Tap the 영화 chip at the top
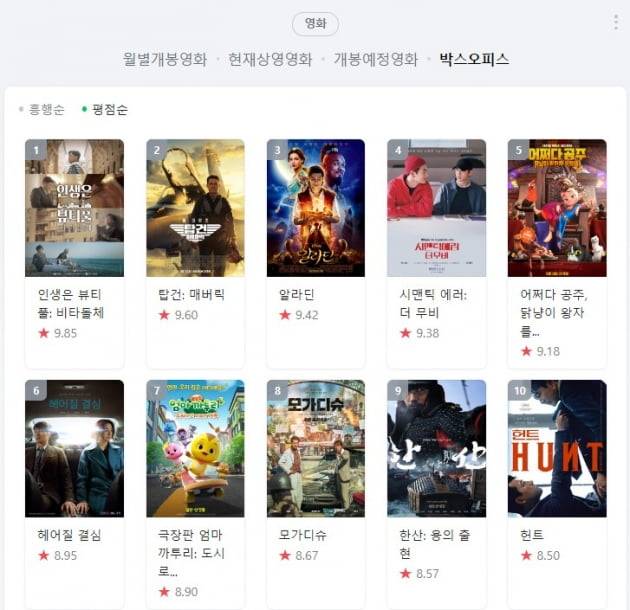 tap(315, 24)
